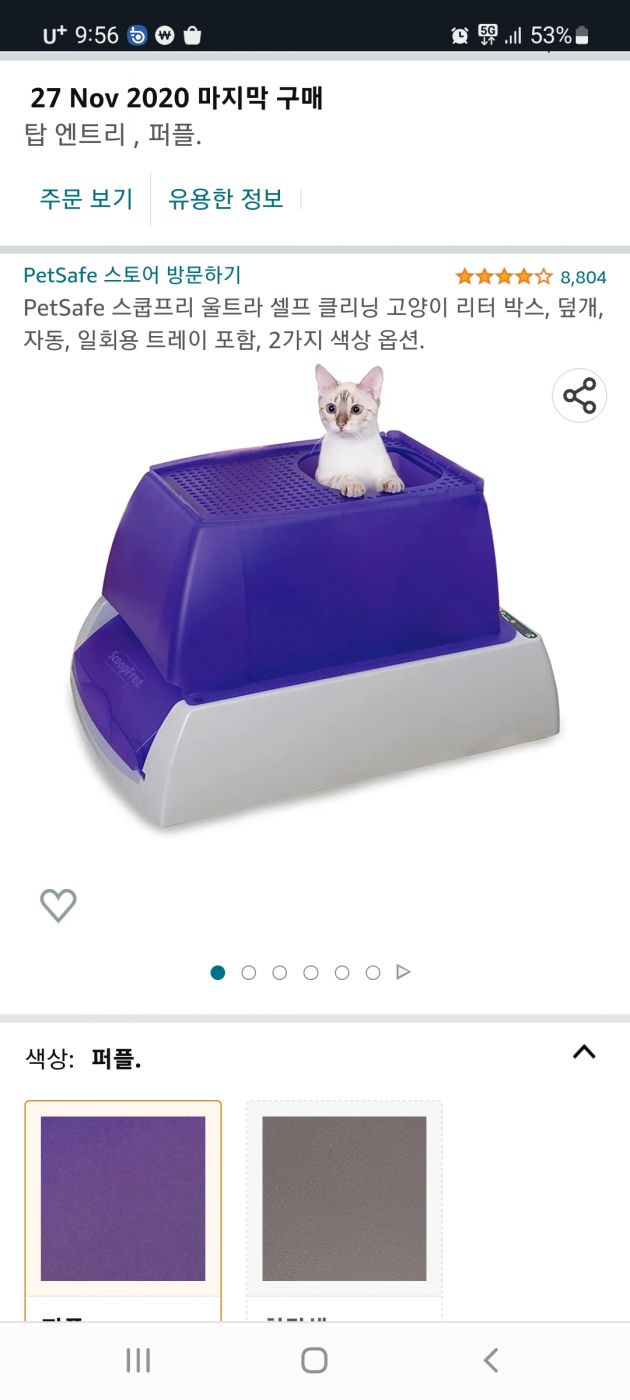Image resolution: width=630 pixels, height=1400 pixels.
Task: Open the 8,804 star ratings
Action: click(530, 277)
